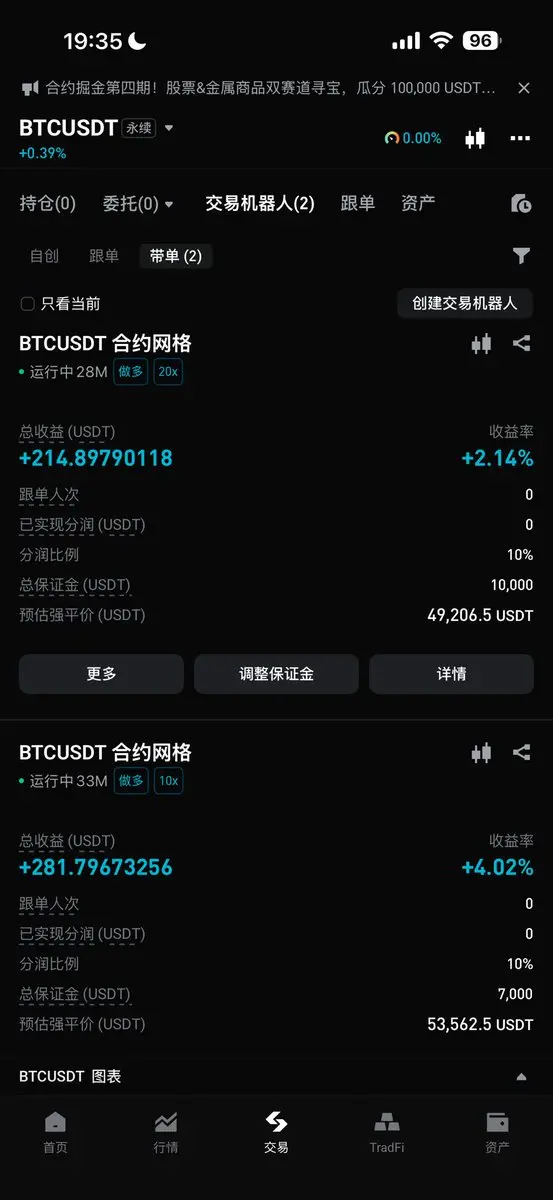Share the 20x BTCUSDT 合约网格 bot
The height and width of the screenshot is (1200, 553).
pyautogui.click(x=521, y=343)
